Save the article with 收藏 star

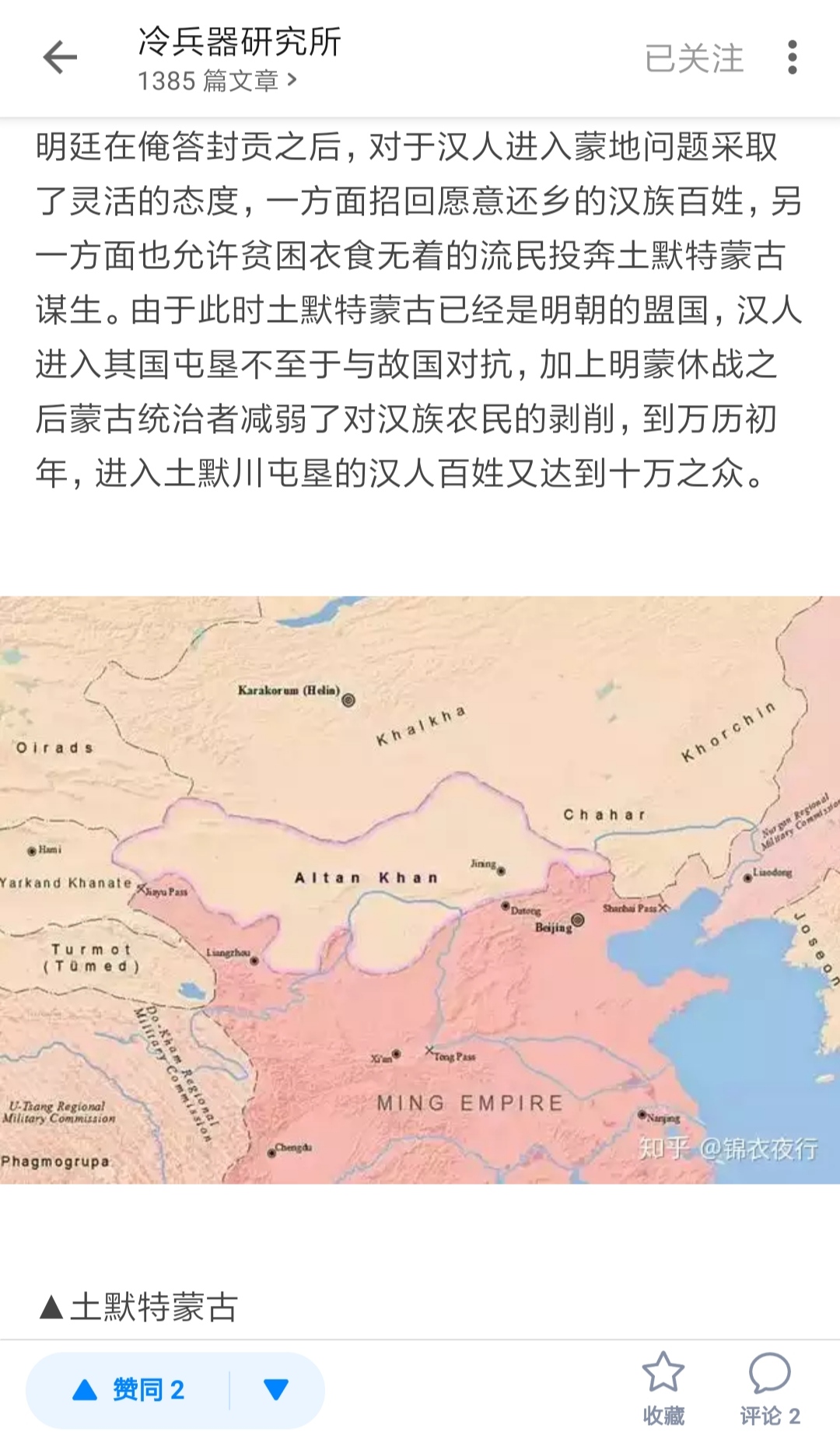click(663, 1389)
